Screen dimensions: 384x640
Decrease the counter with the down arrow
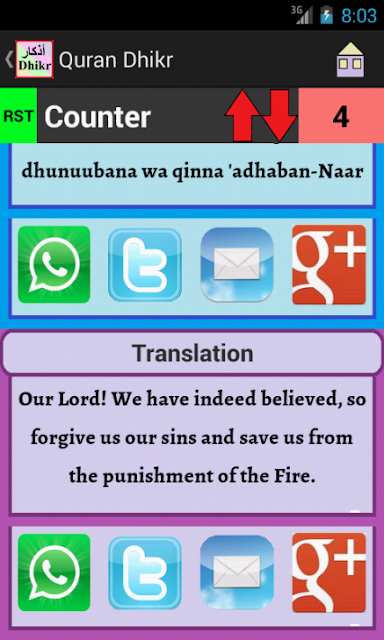pos(280,116)
